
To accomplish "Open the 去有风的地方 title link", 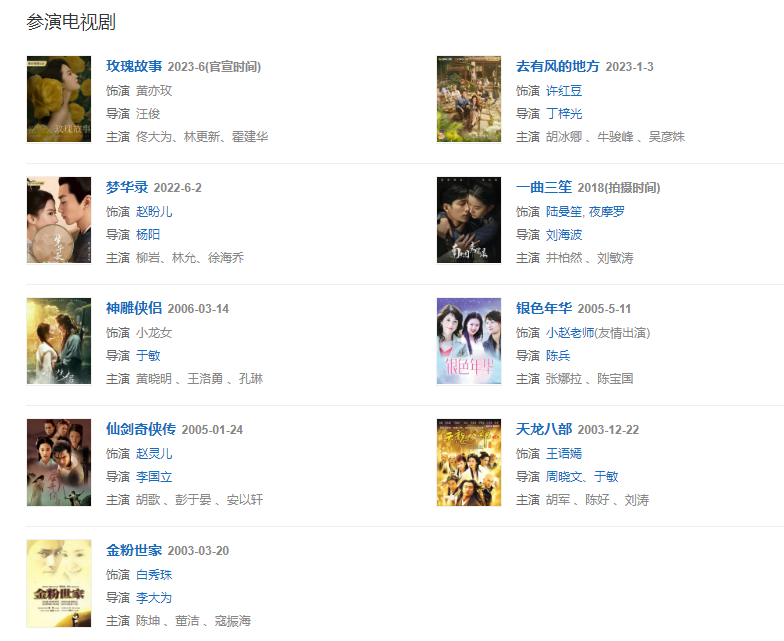I will point(557,66).
